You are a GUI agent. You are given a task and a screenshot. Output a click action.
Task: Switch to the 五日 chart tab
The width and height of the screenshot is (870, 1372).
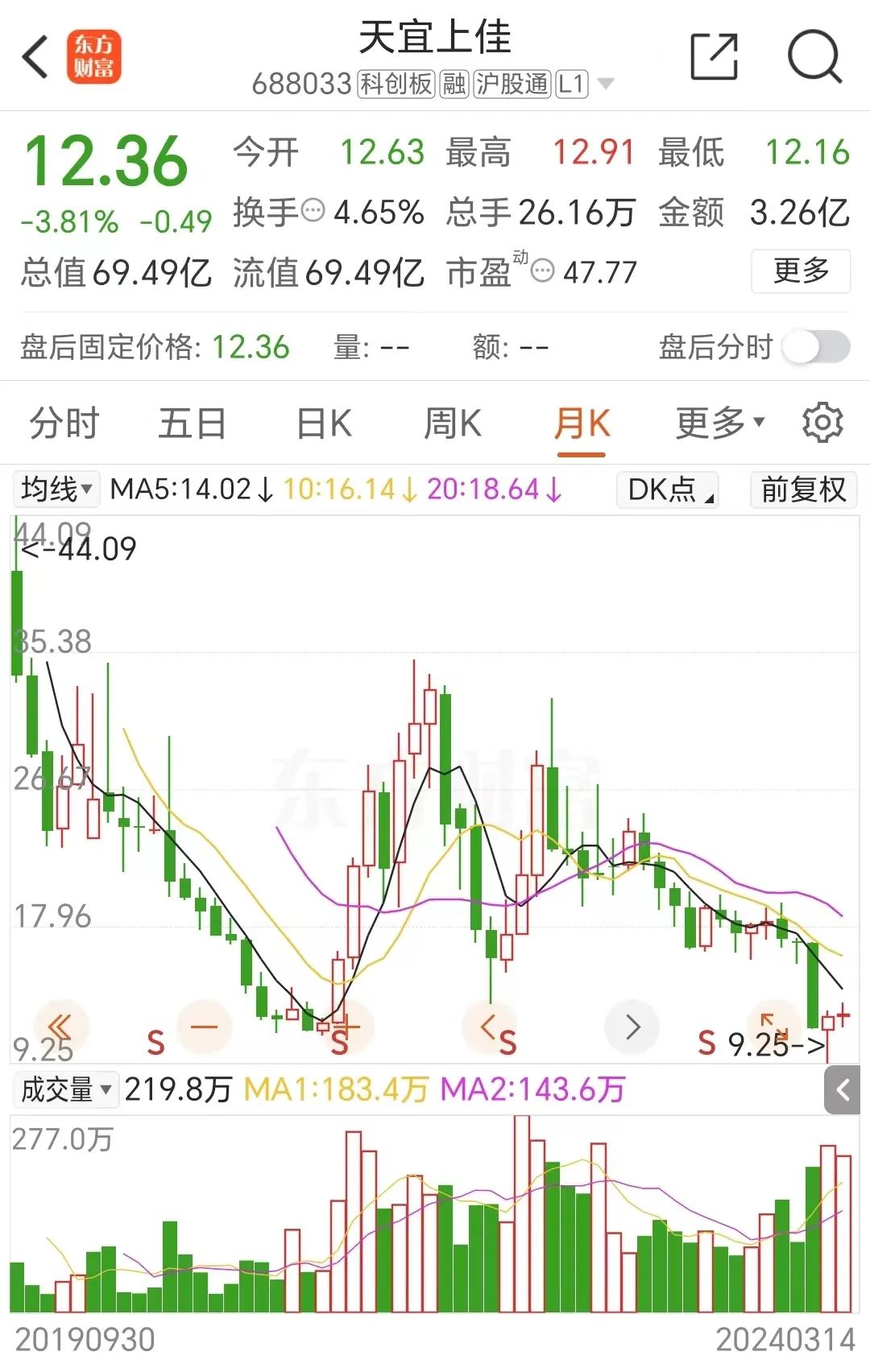pyautogui.click(x=193, y=424)
